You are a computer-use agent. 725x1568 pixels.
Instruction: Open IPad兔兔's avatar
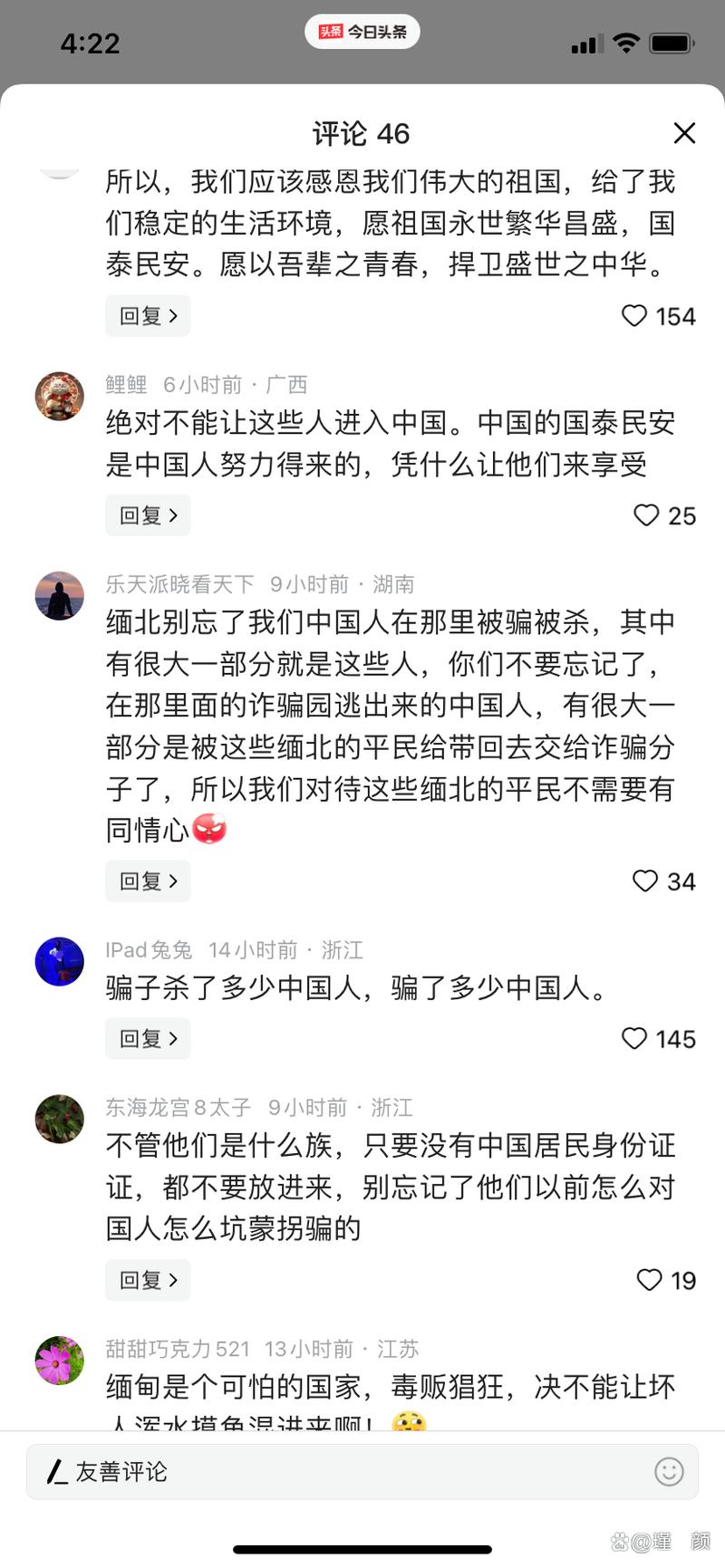[x=60, y=961]
